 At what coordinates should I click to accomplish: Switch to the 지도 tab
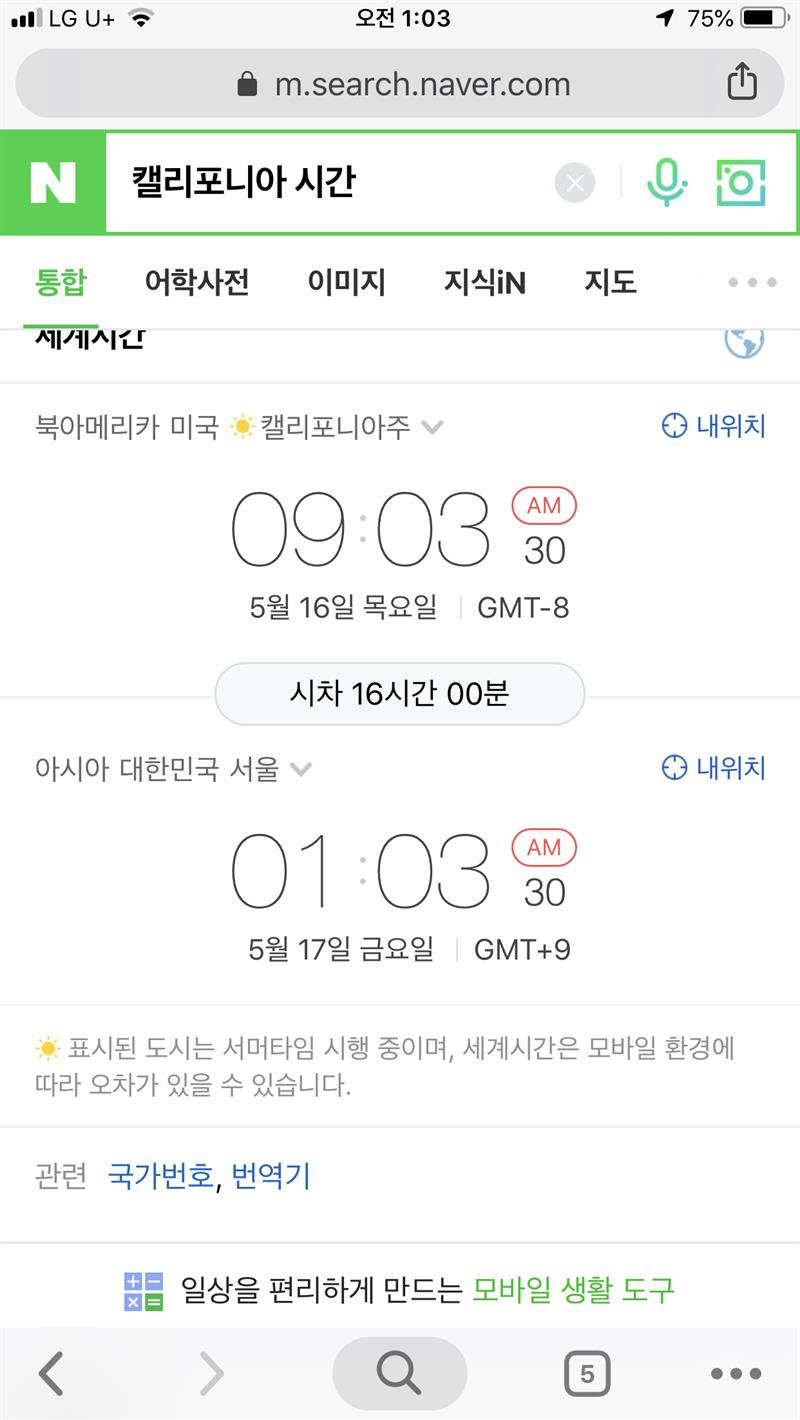(x=610, y=282)
